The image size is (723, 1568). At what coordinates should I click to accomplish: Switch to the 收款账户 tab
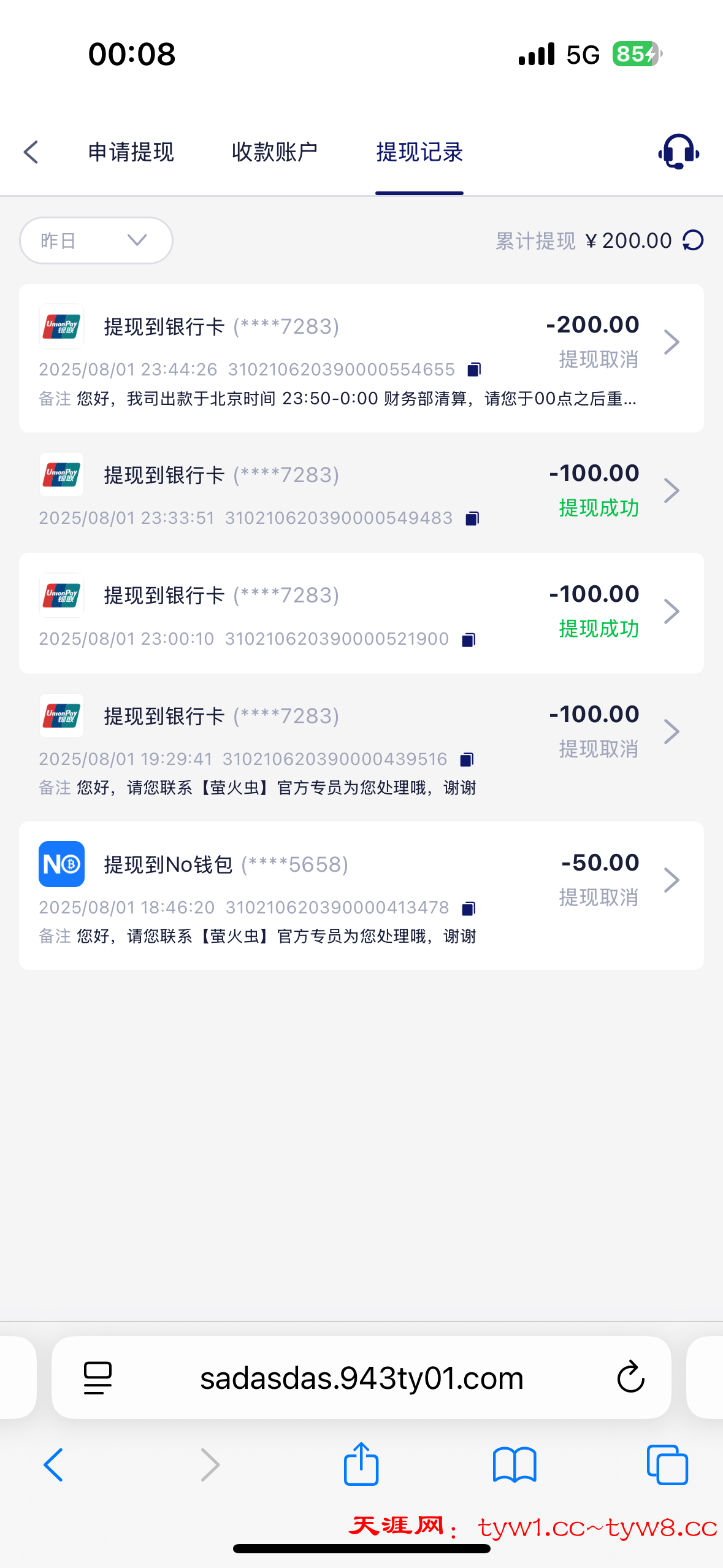pos(274,152)
